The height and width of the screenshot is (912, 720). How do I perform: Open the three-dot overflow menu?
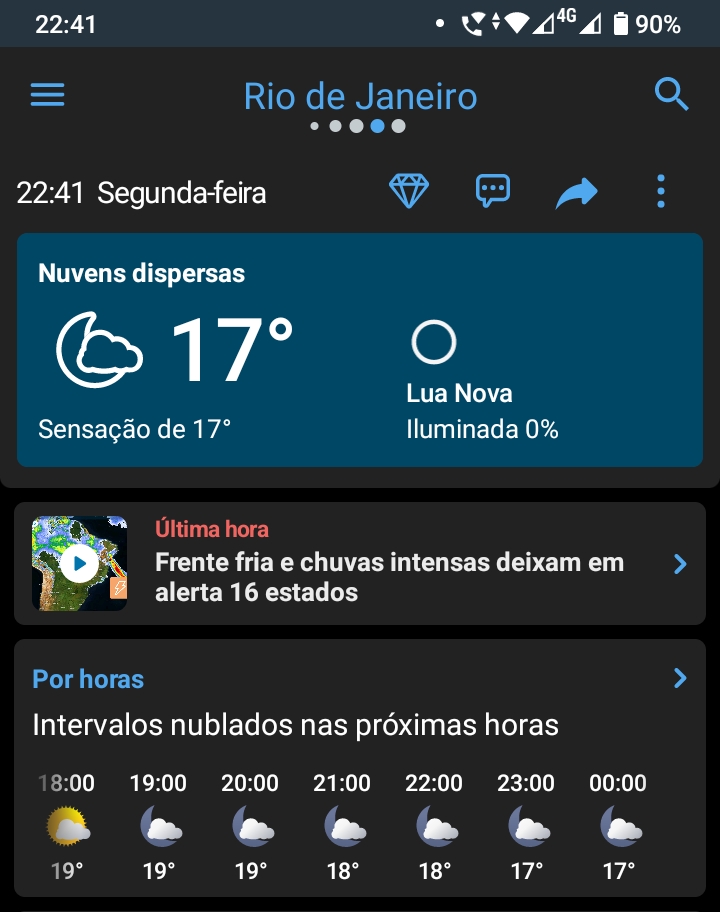(x=660, y=190)
